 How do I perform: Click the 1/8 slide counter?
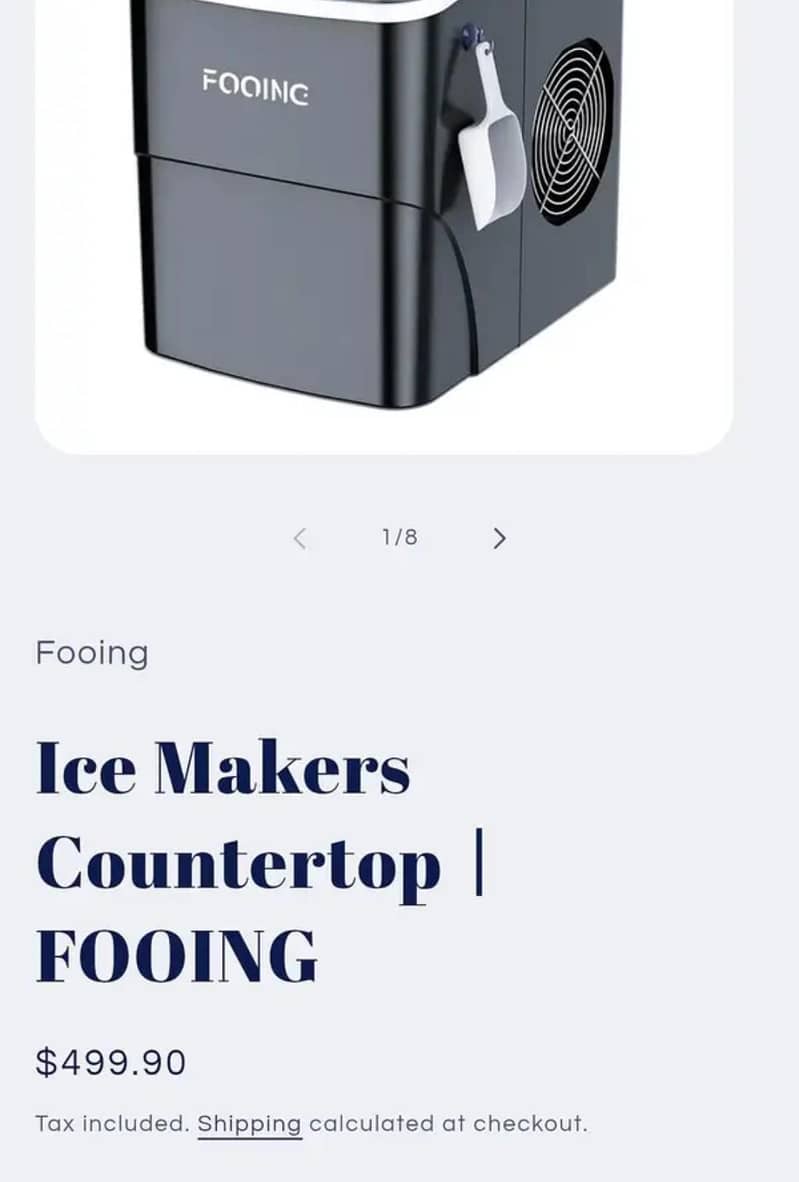(x=399, y=537)
